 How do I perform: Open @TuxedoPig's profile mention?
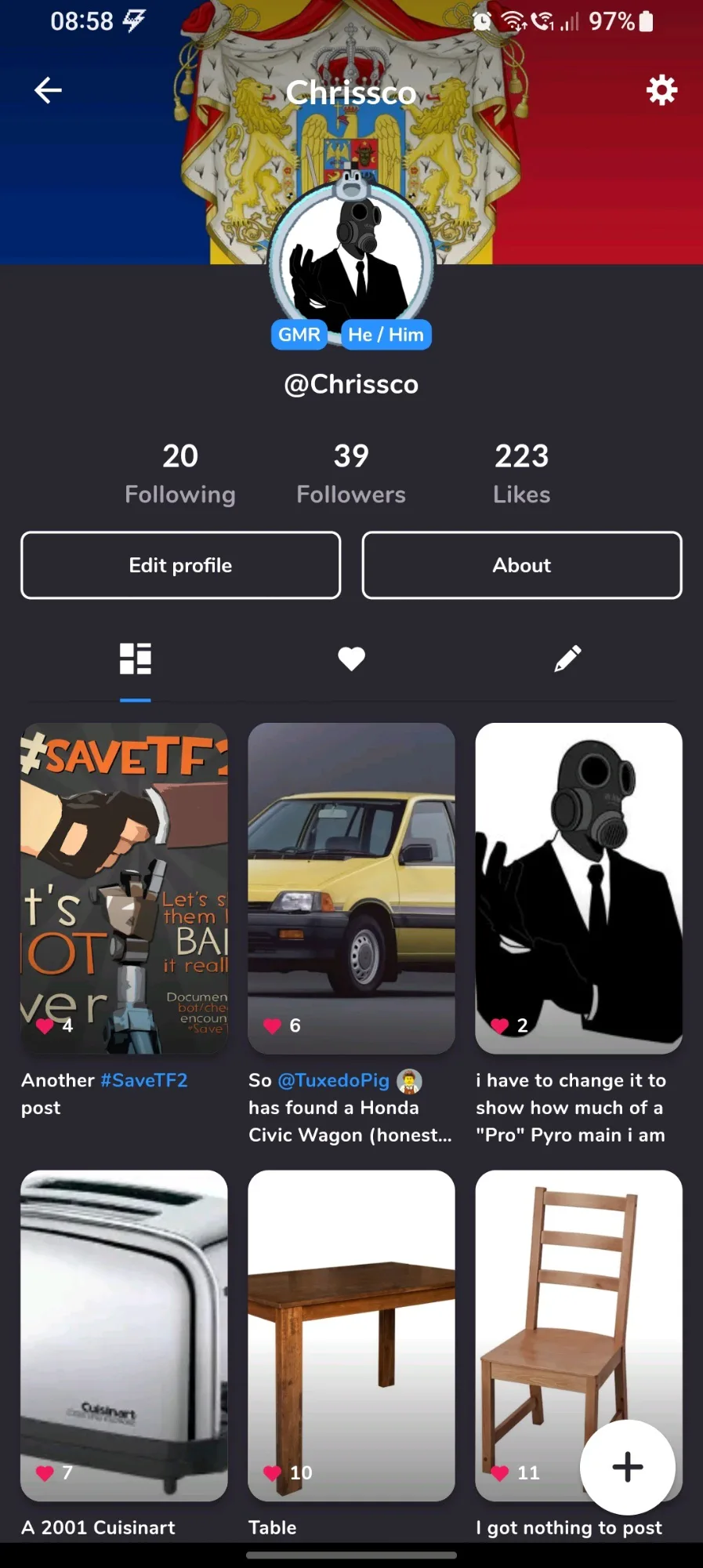click(334, 1080)
